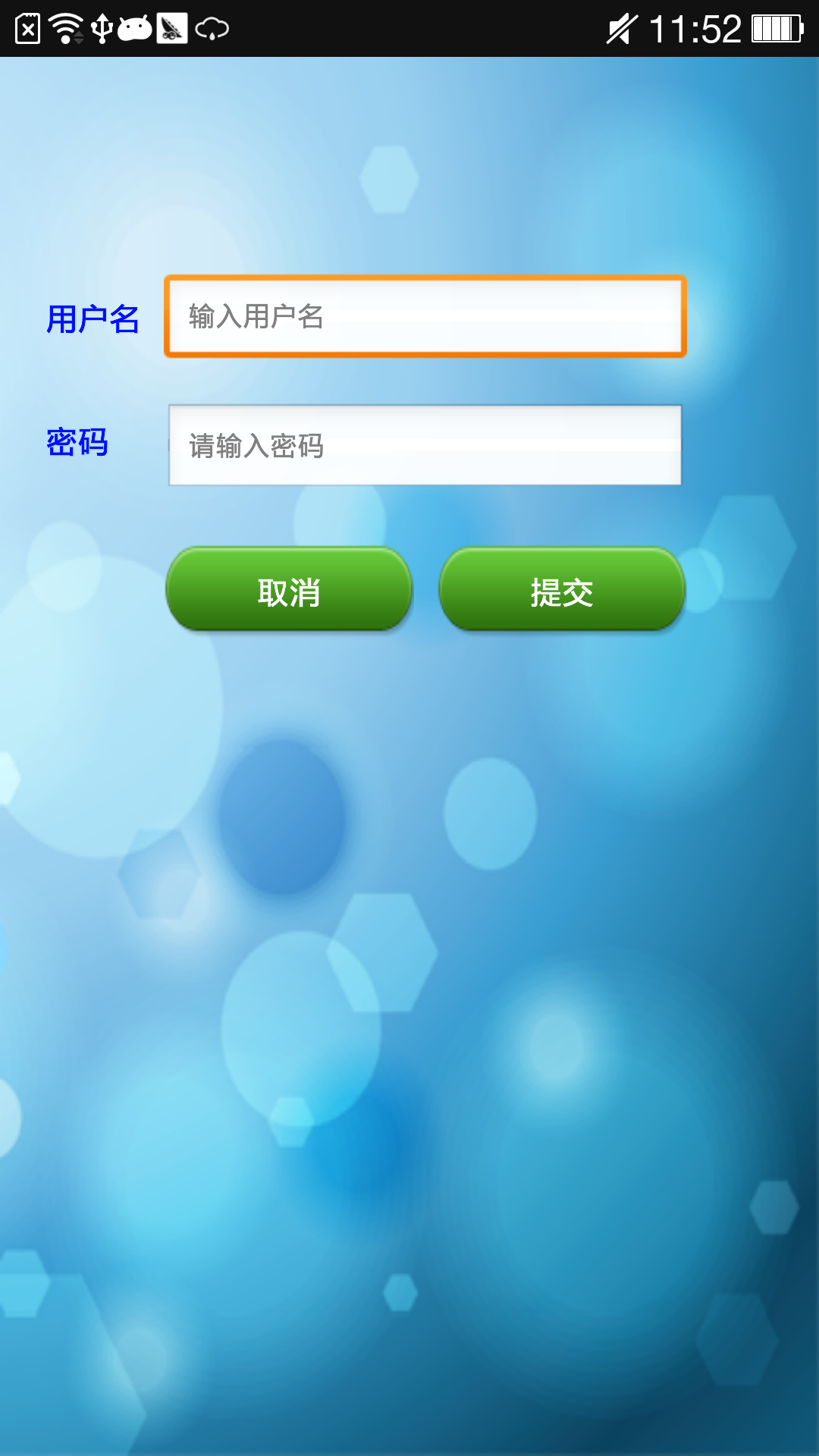Focus the password field 请输入密码

coord(425,445)
